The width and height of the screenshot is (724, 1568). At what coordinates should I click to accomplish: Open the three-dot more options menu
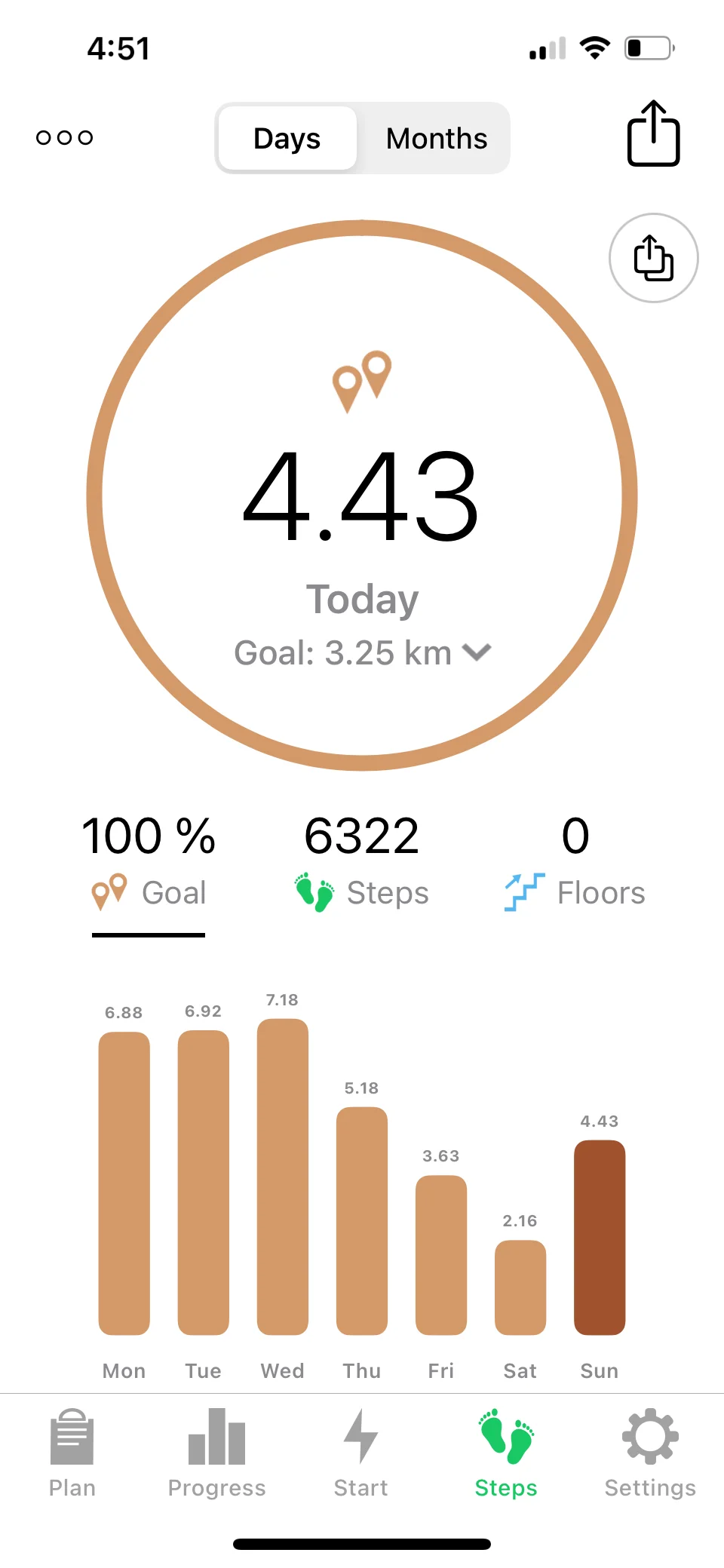[65, 137]
